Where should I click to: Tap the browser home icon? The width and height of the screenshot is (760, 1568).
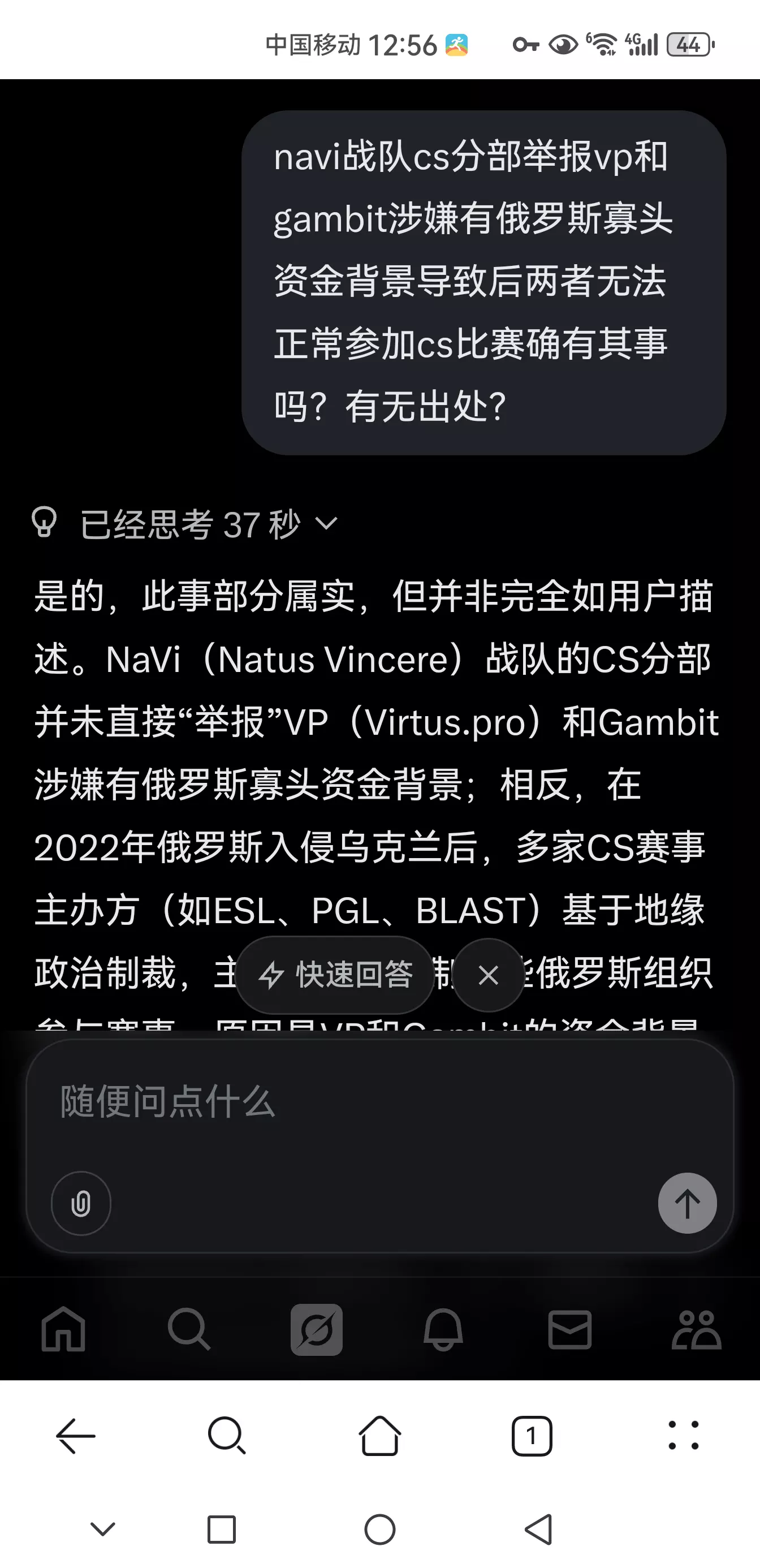point(379,1435)
